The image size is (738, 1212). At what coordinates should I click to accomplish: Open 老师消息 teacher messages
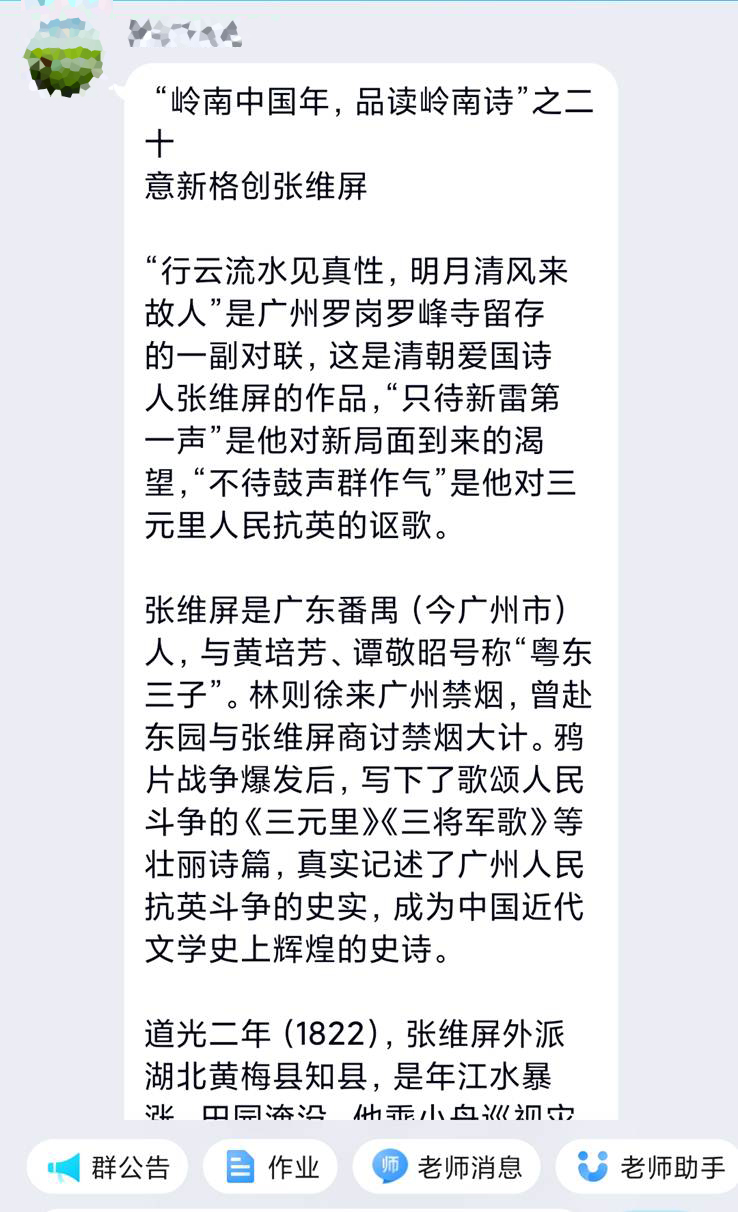[447, 1167]
